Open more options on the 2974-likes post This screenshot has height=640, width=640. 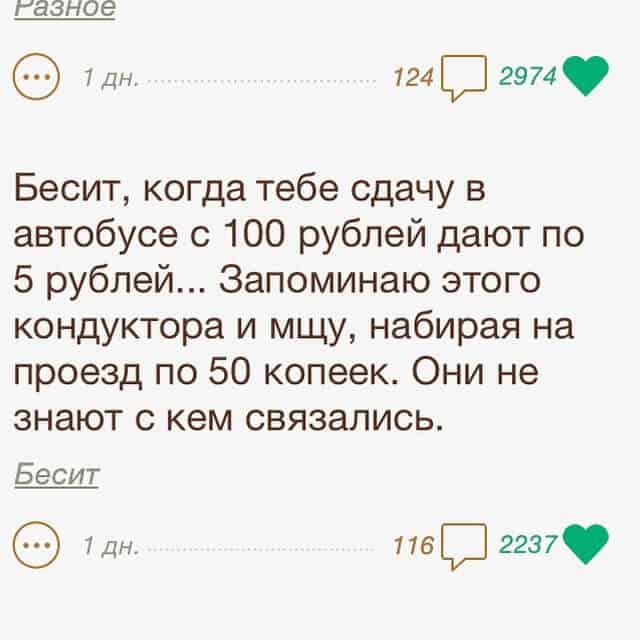pyautogui.click(x=38, y=77)
